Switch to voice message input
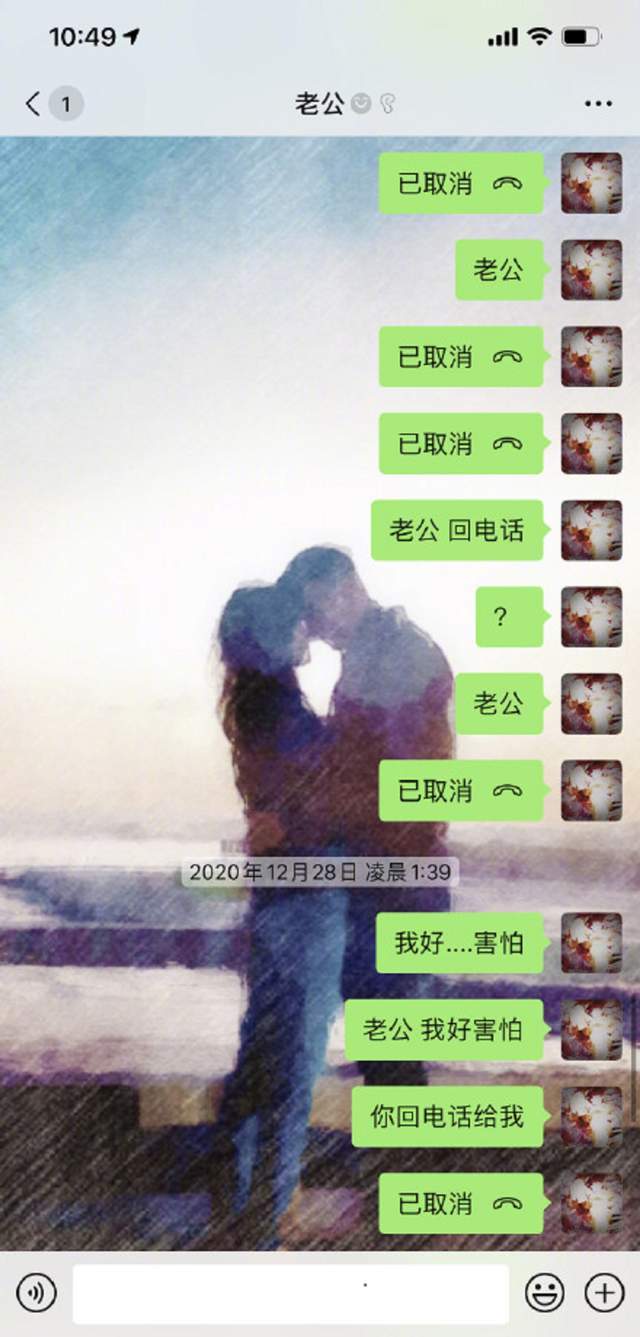The image size is (640, 1337). [37, 1294]
